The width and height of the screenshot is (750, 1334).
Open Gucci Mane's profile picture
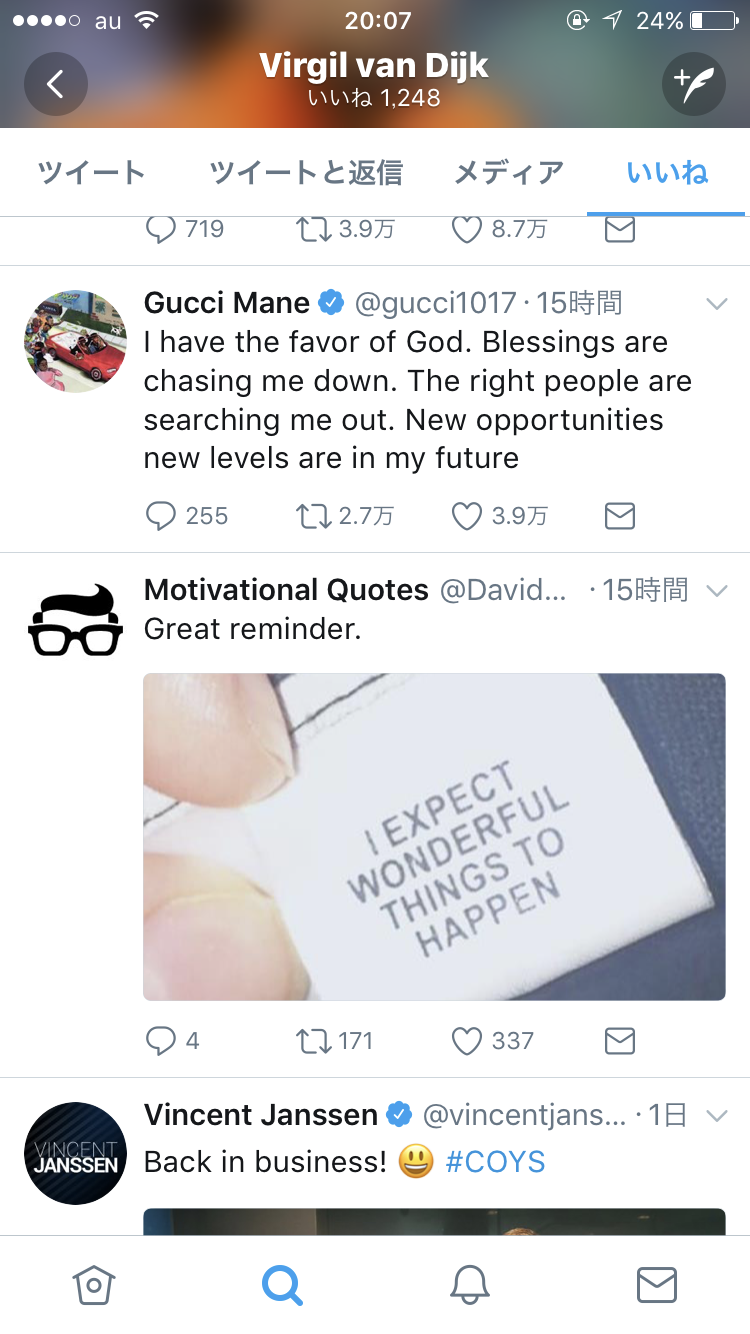[x=76, y=342]
